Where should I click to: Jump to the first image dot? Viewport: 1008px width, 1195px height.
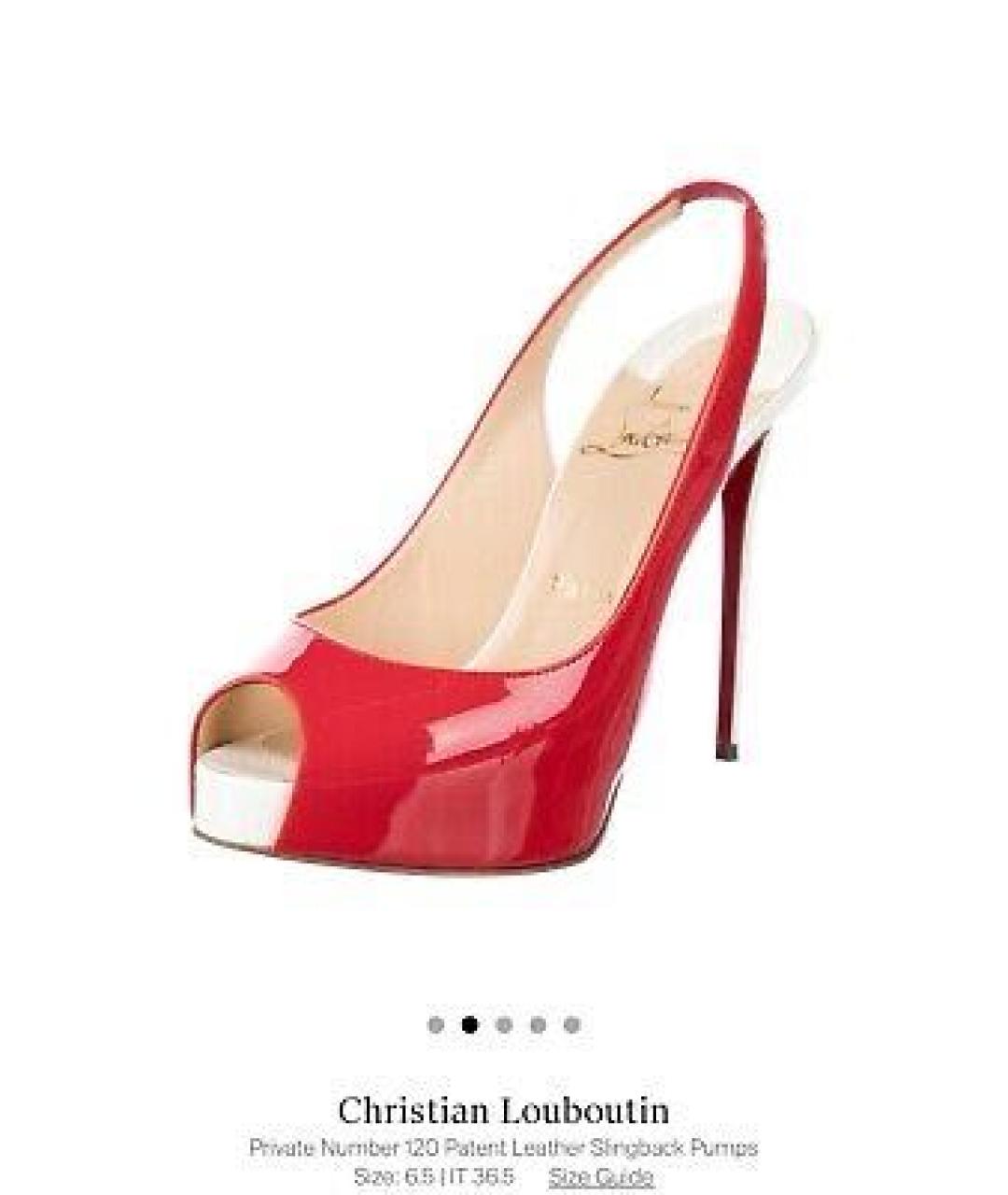click(436, 1025)
